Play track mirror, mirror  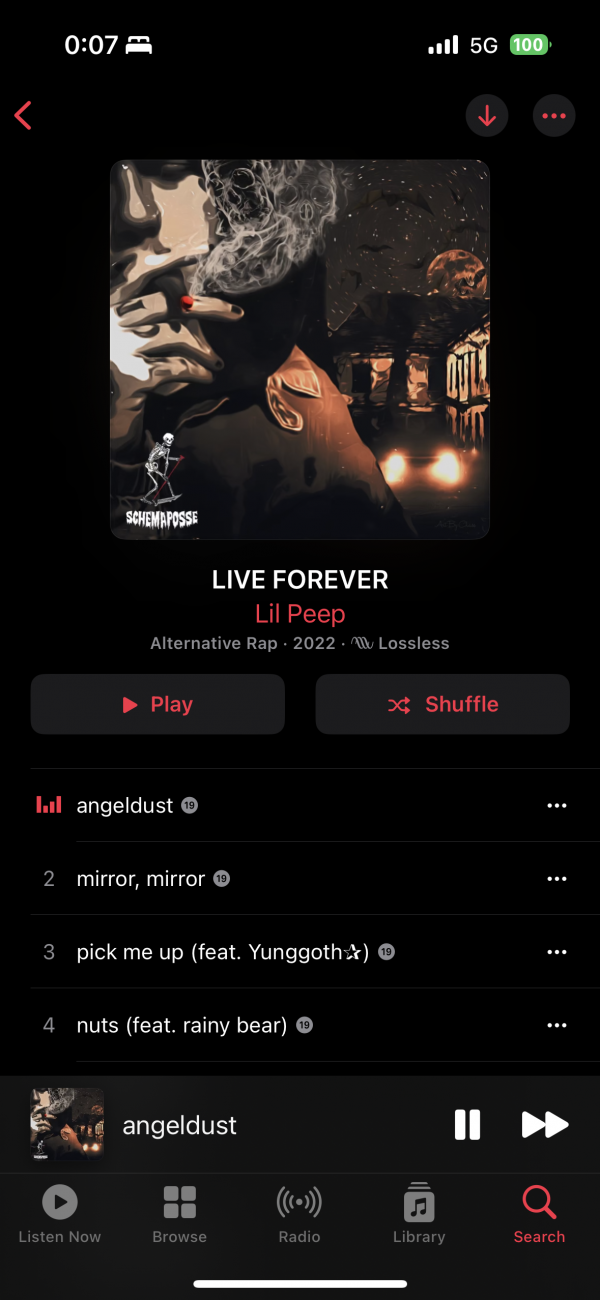click(141, 879)
